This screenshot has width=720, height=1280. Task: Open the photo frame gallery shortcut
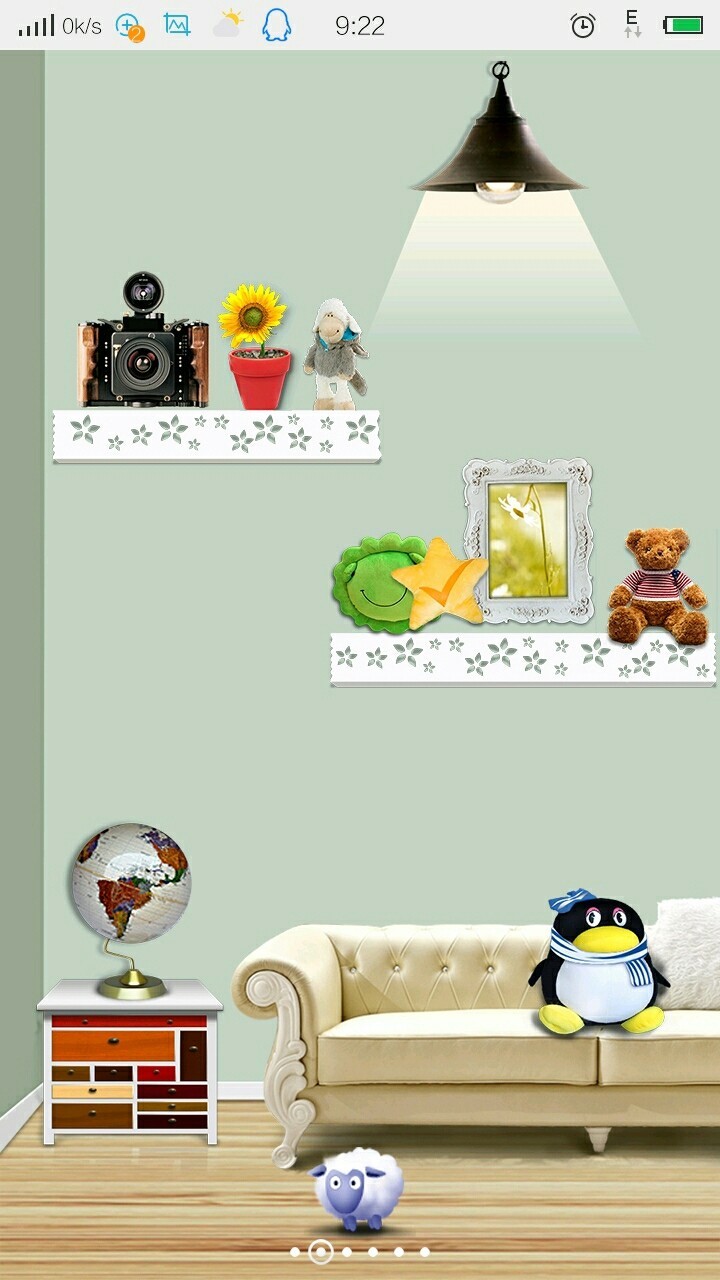[x=528, y=541]
